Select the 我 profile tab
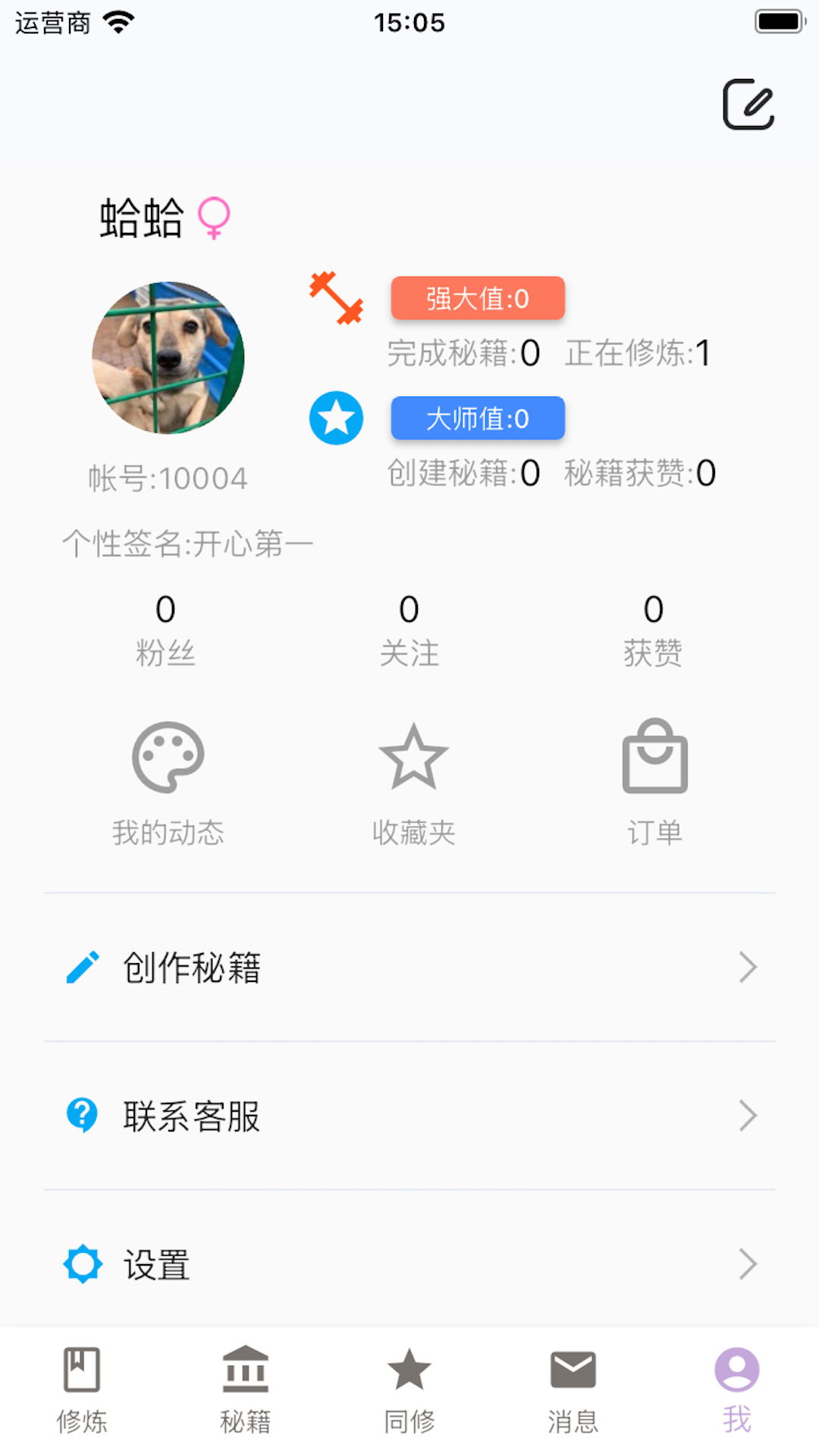This screenshot has width=819, height=1456. [x=736, y=1391]
